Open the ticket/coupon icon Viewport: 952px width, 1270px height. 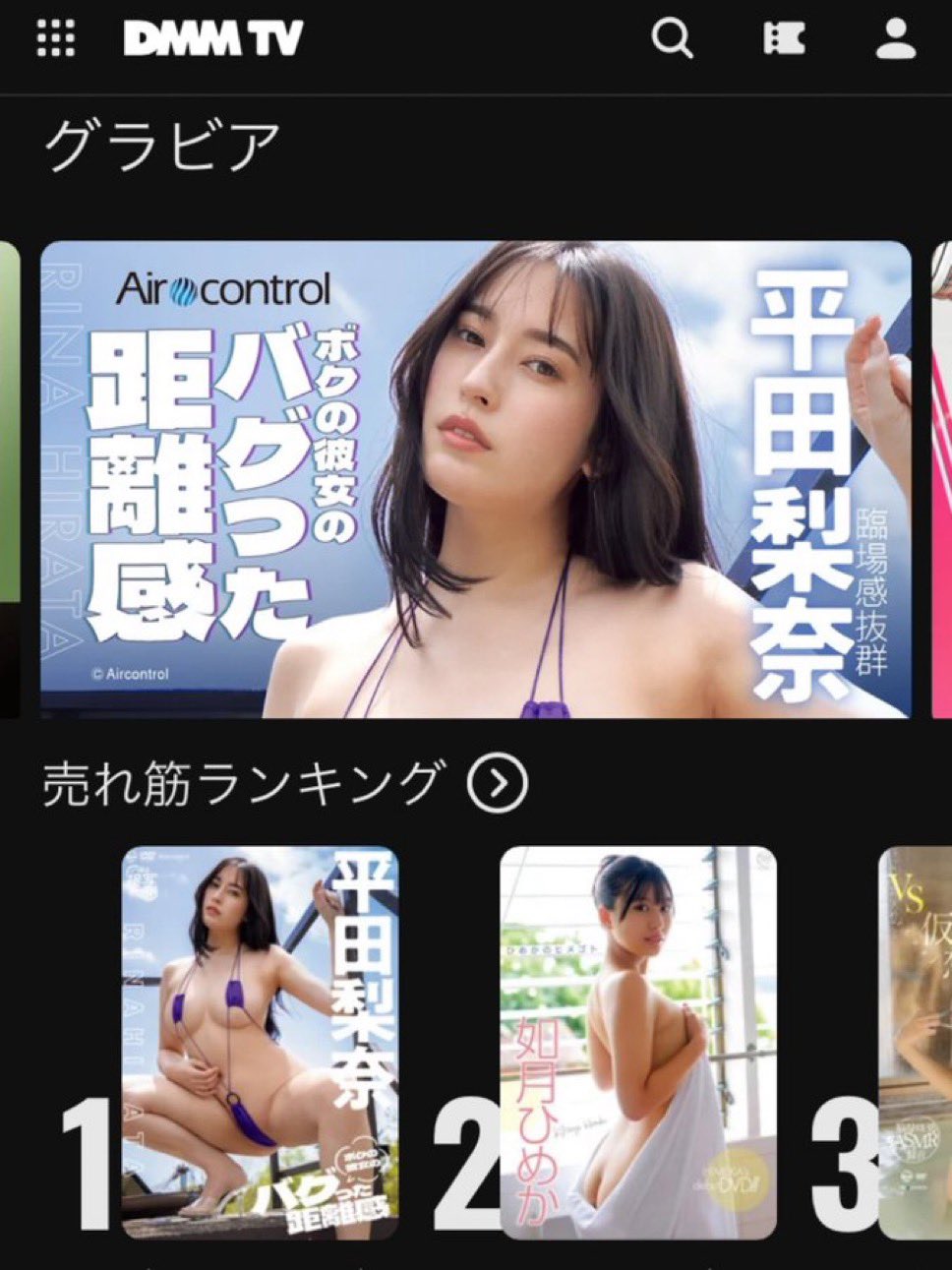pos(784,39)
